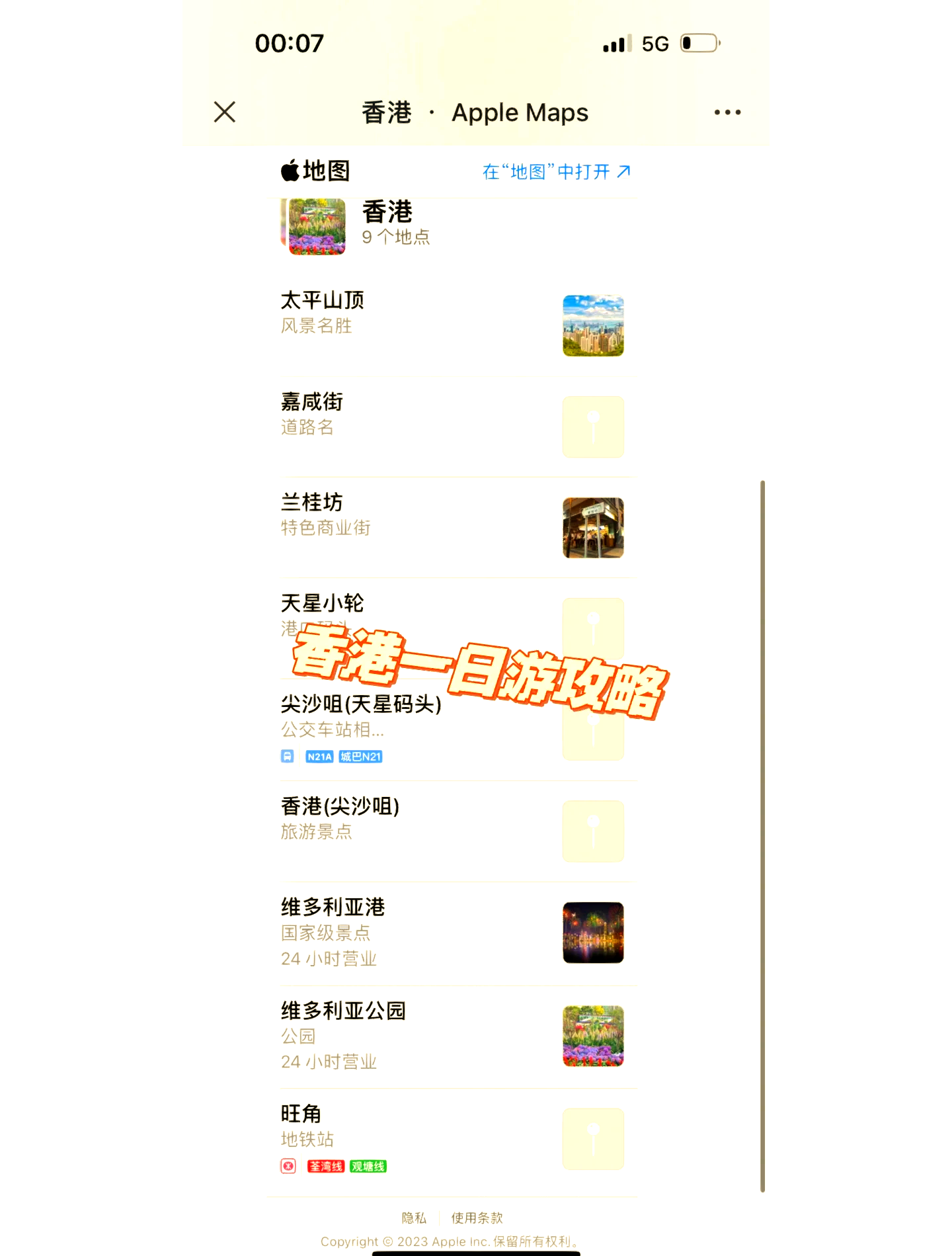Image resolution: width=952 pixels, height=1256 pixels.
Task: Open 维多利亚公园 park entry
Action: [x=343, y=1011]
